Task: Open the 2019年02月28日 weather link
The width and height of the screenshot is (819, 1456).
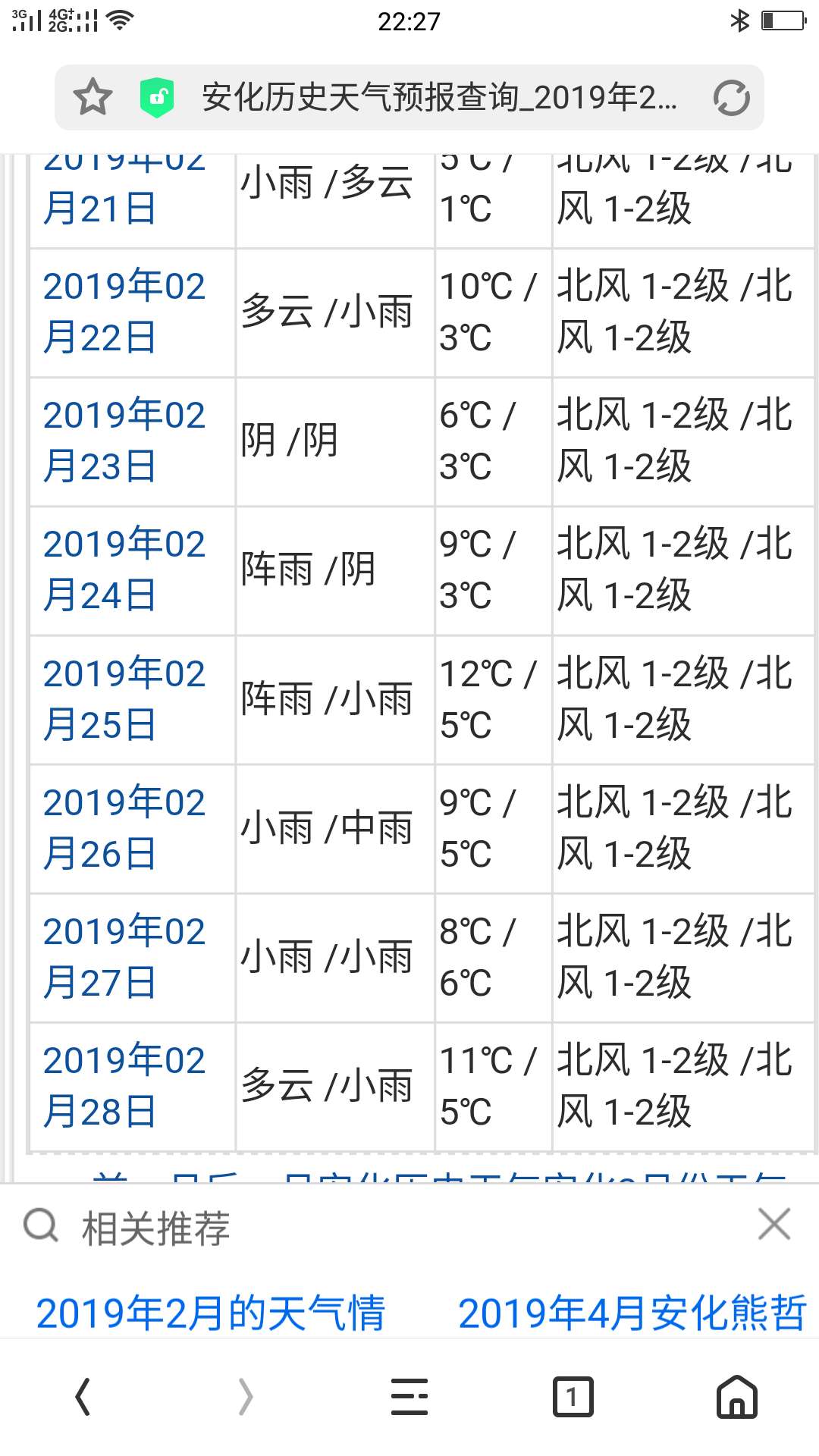Action: pyautogui.click(x=124, y=1086)
